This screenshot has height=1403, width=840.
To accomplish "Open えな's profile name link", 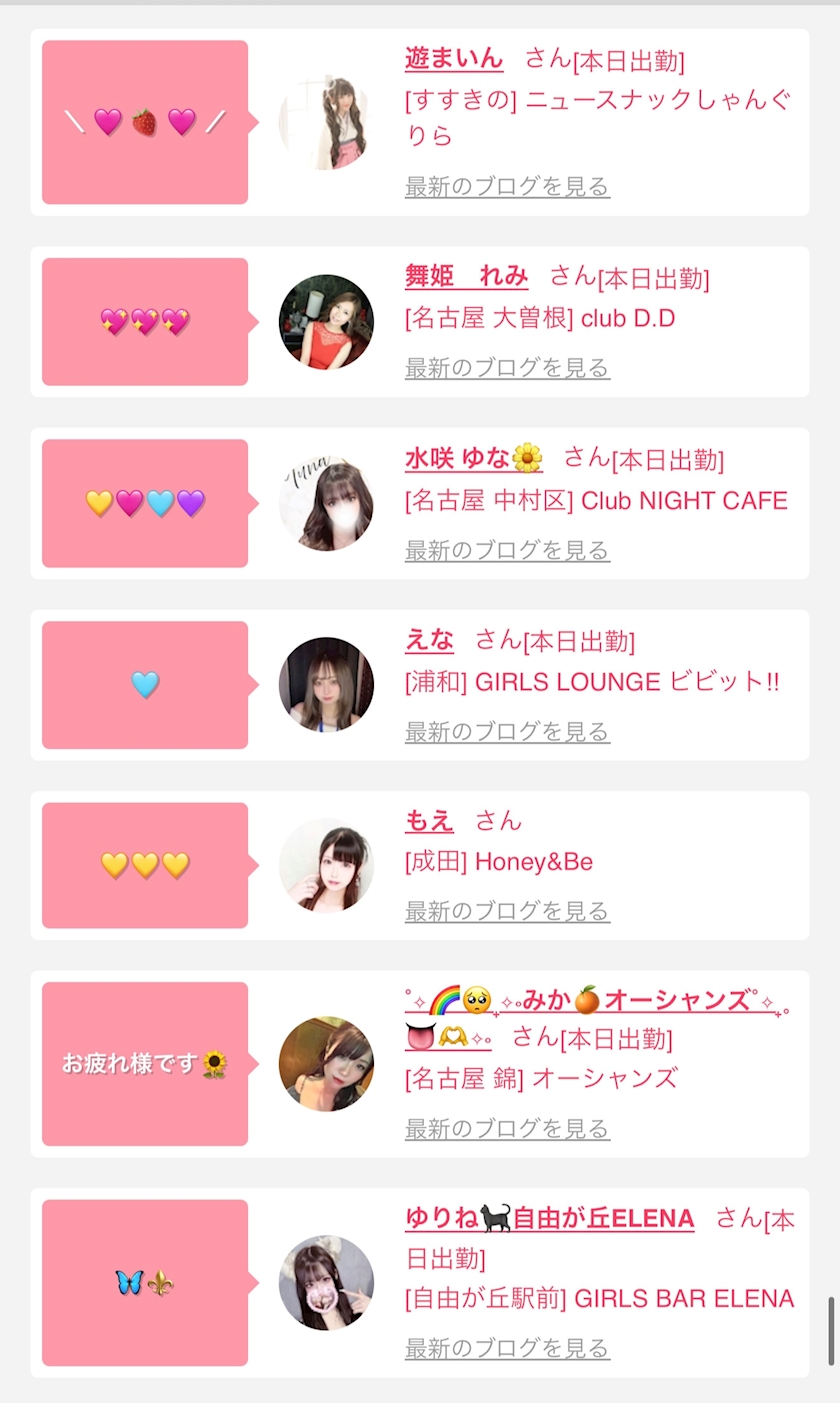I will (429, 640).
